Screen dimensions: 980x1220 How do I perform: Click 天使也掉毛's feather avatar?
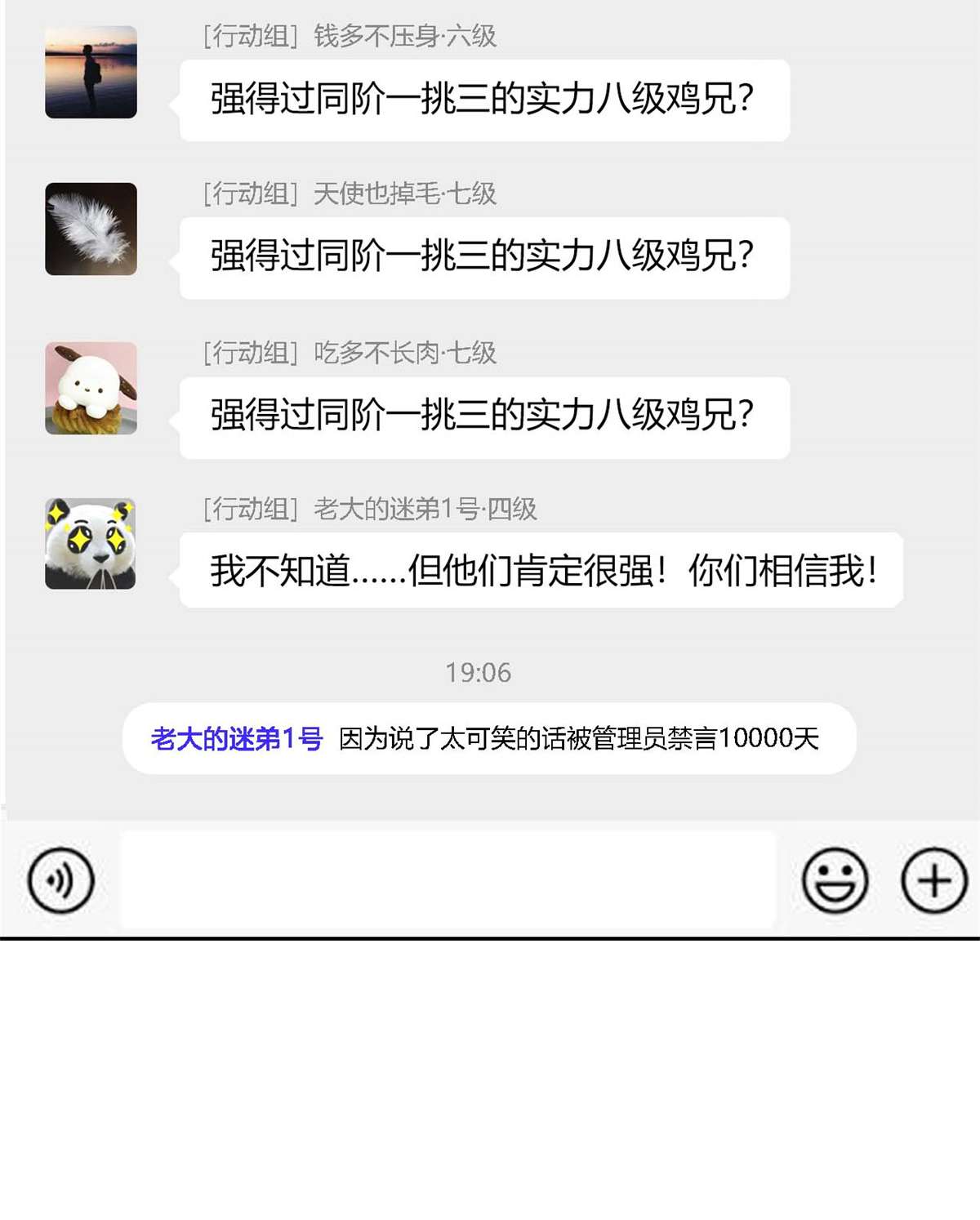click(90, 229)
